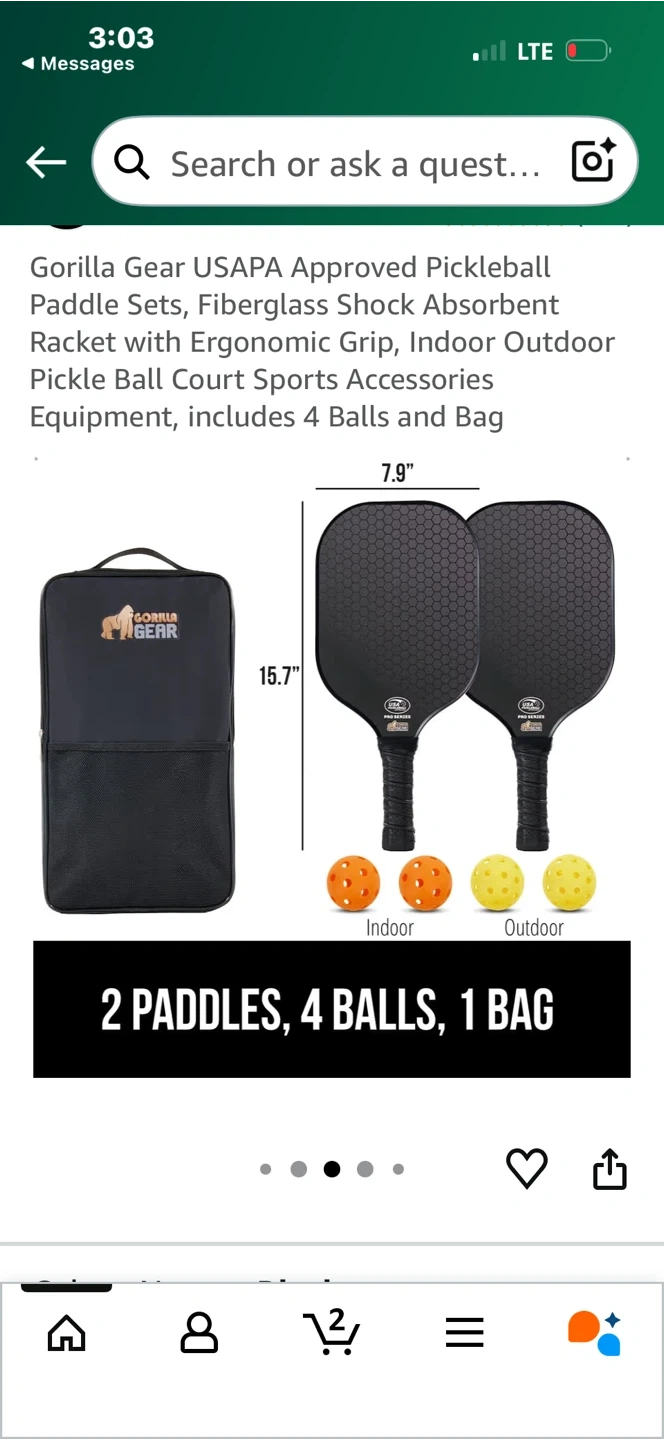Image resolution: width=664 pixels, height=1440 pixels.
Task: Share this product listing
Action: (609, 1168)
